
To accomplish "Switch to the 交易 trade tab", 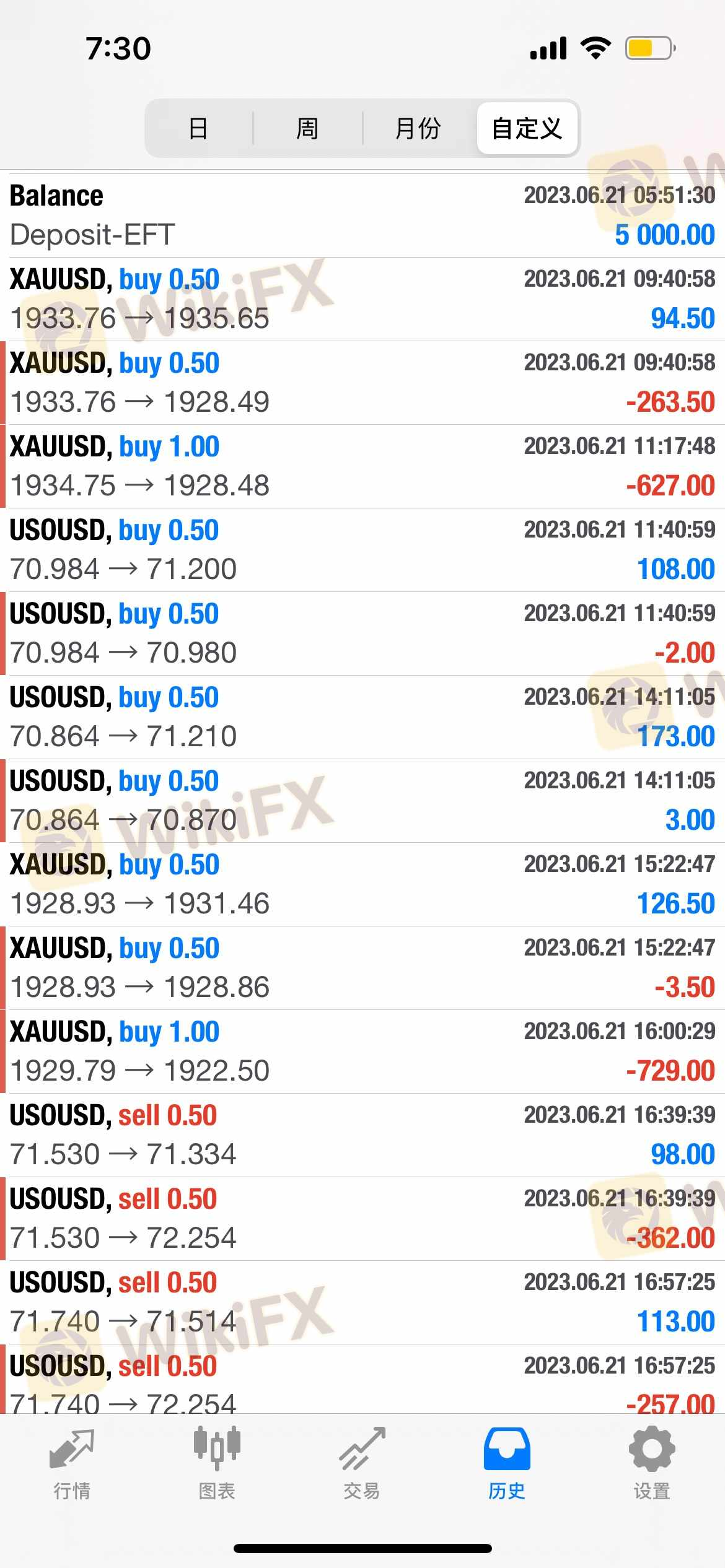I will coord(362,1463).
